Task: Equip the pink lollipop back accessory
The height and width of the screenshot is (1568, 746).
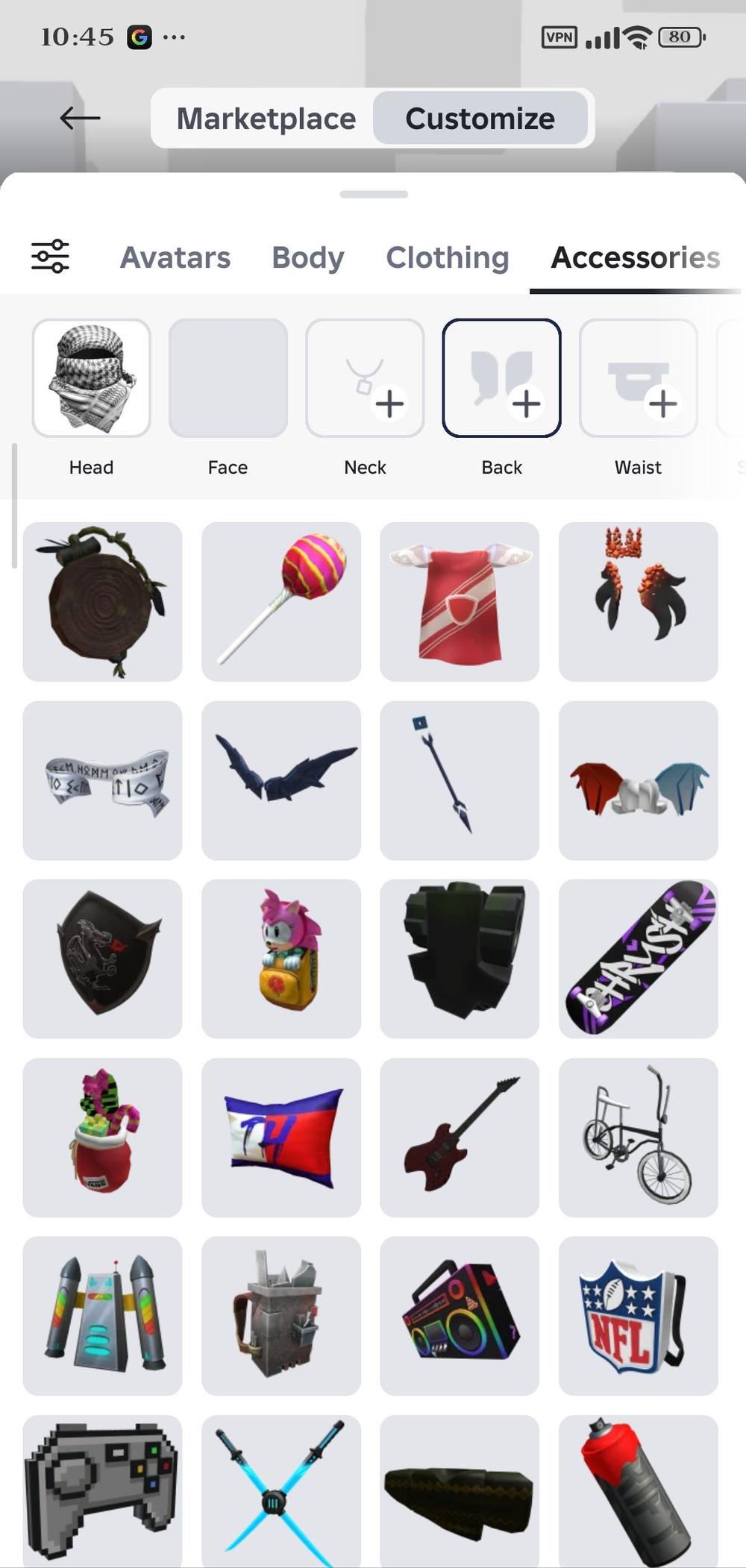Action: tap(281, 601)
